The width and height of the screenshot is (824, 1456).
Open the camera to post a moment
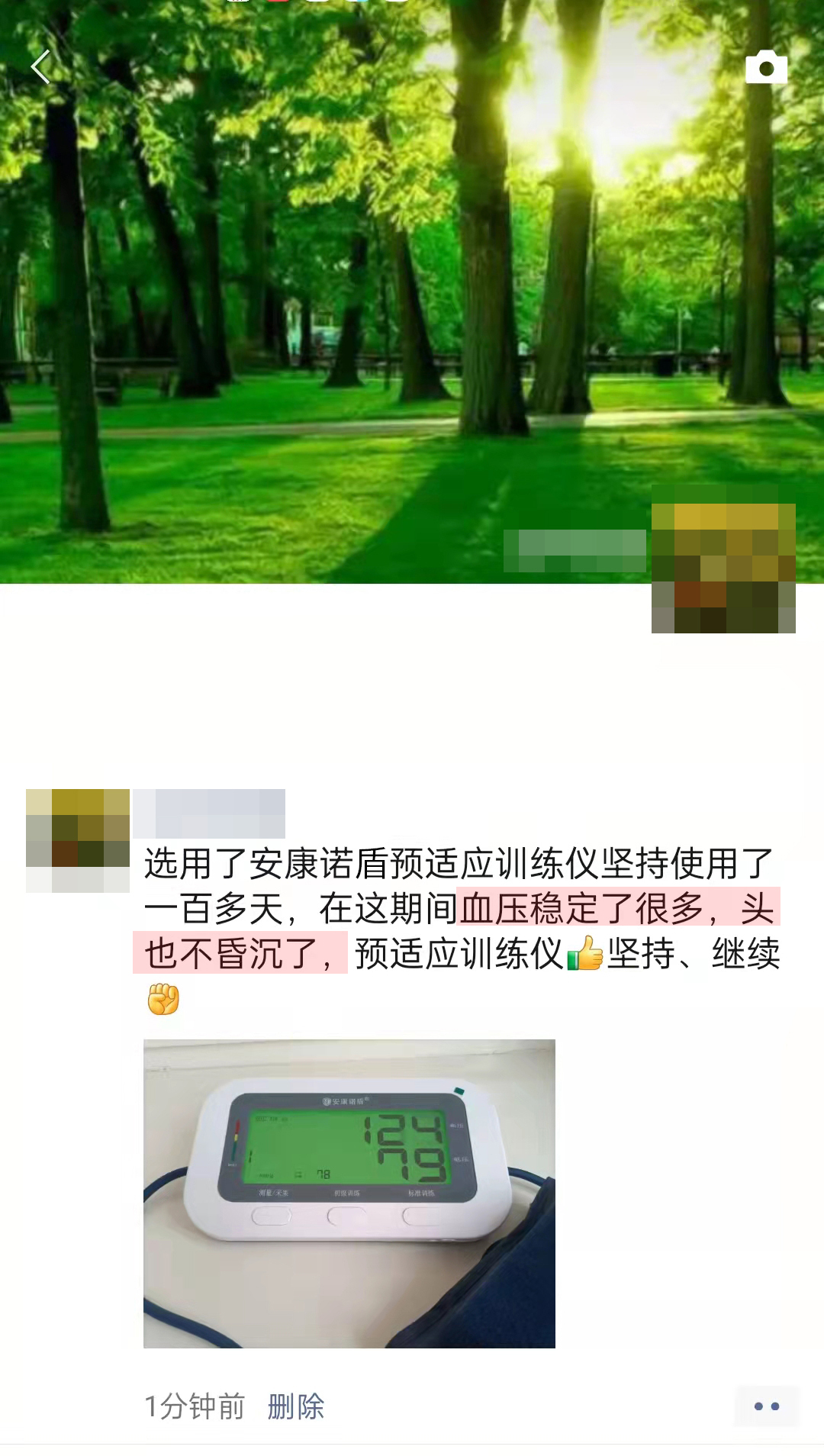pyautogui.click(x=766, y=68)
